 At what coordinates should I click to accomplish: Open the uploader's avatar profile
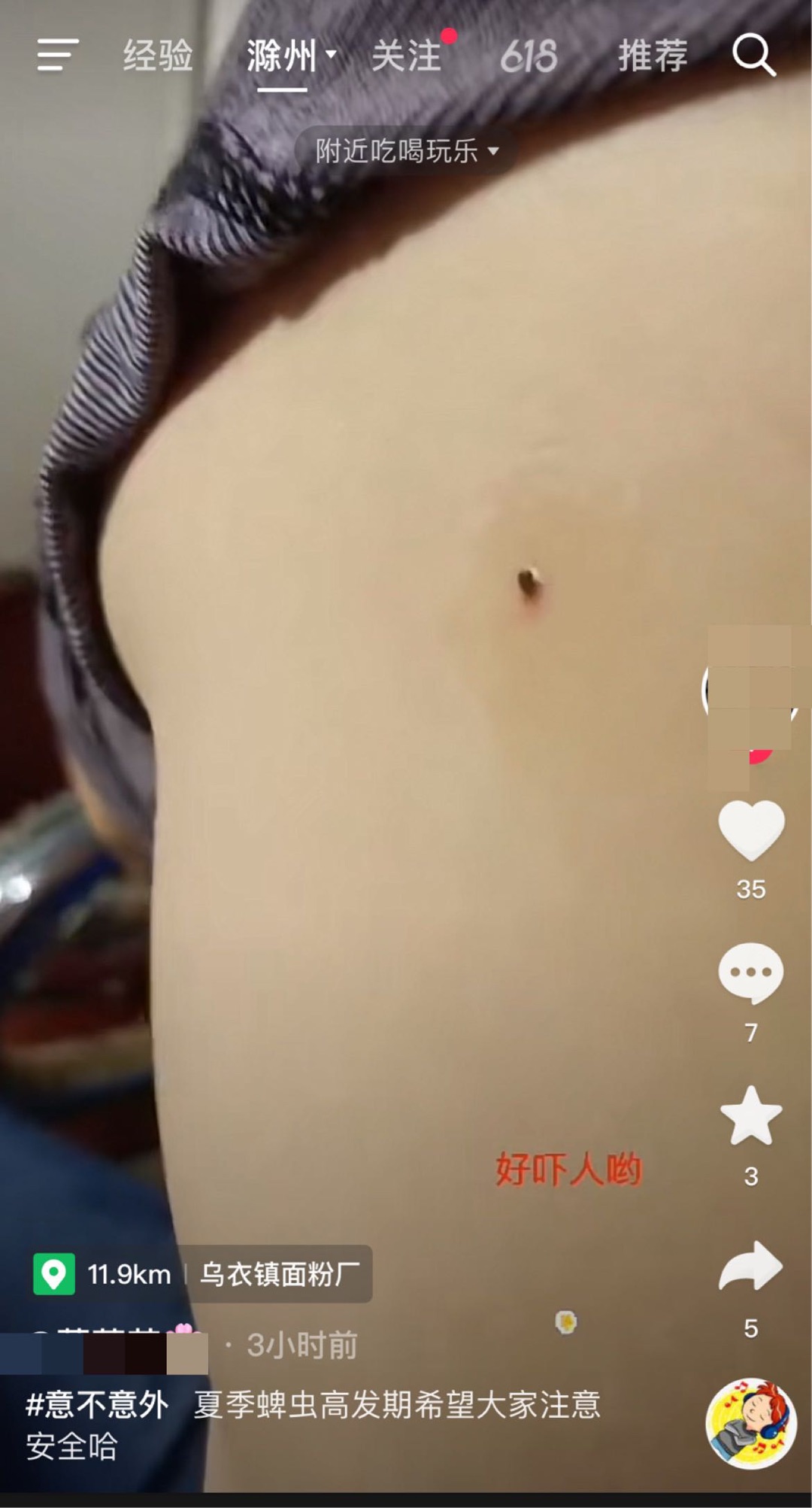pyautogui.click(x=750, y=690)
